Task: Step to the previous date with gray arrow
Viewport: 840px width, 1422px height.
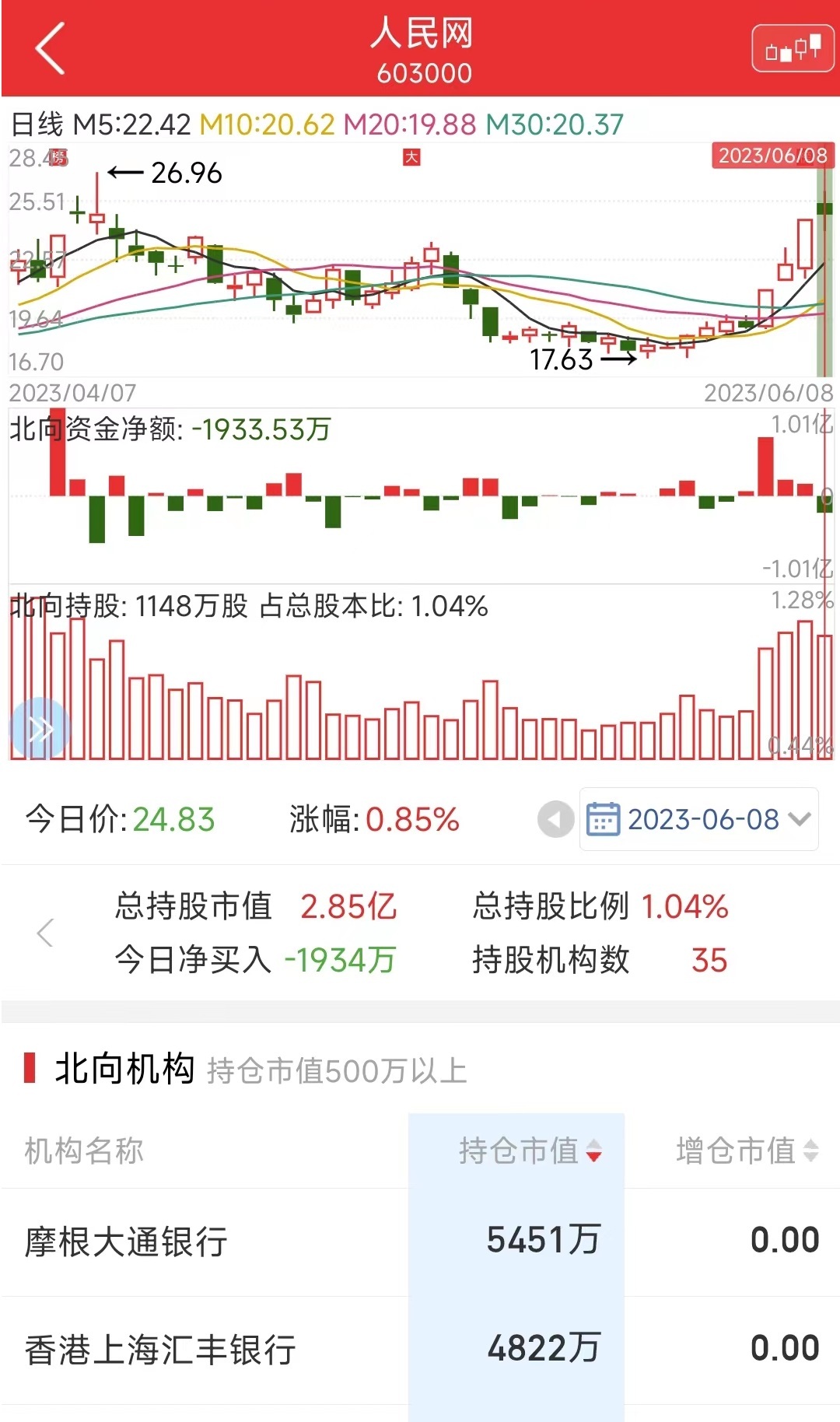Action: tap(555, 819)
